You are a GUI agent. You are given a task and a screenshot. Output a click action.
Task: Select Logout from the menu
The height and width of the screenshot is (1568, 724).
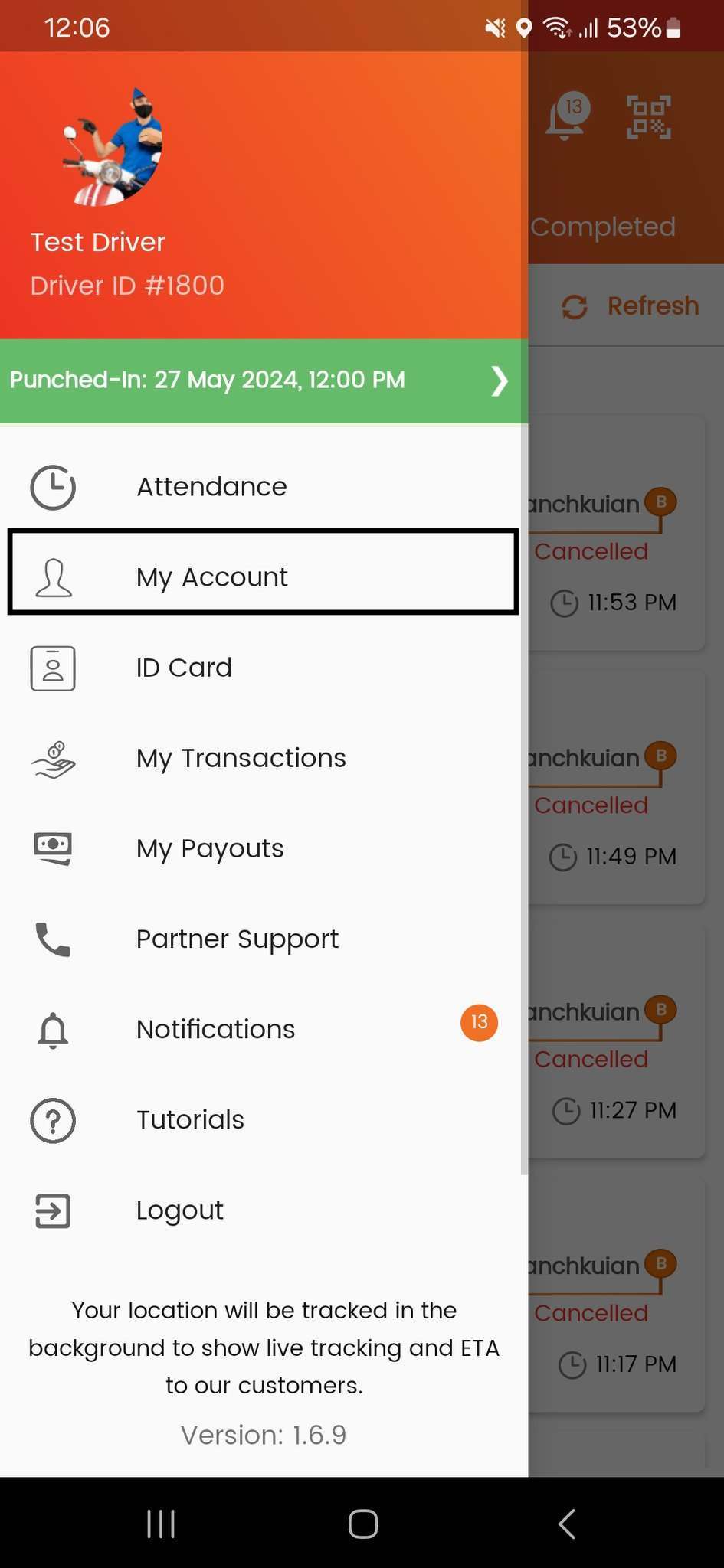[179, 1210]
